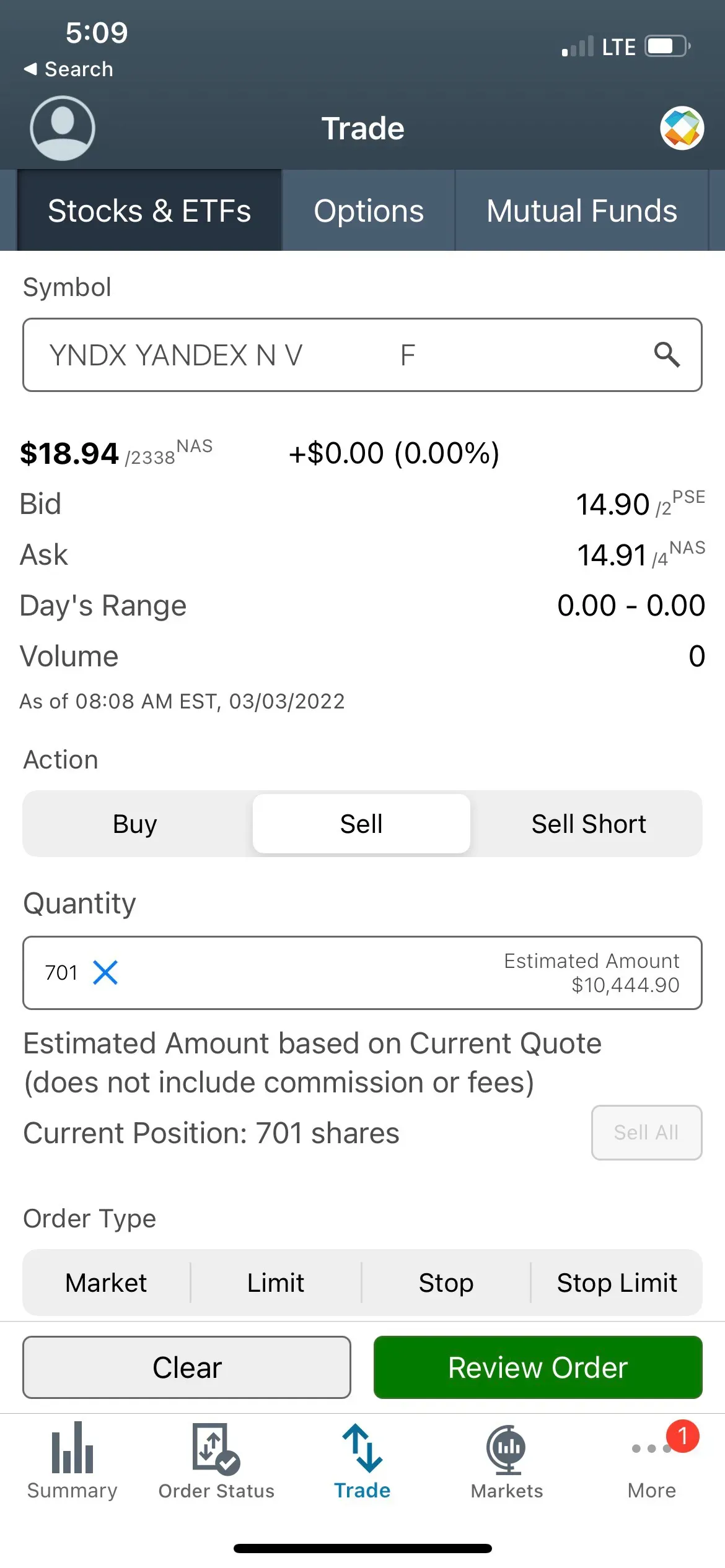The width and height of the screenshot is (725, 1568).
Task: Choose Sell Short as the action
Action: (589, 824)
